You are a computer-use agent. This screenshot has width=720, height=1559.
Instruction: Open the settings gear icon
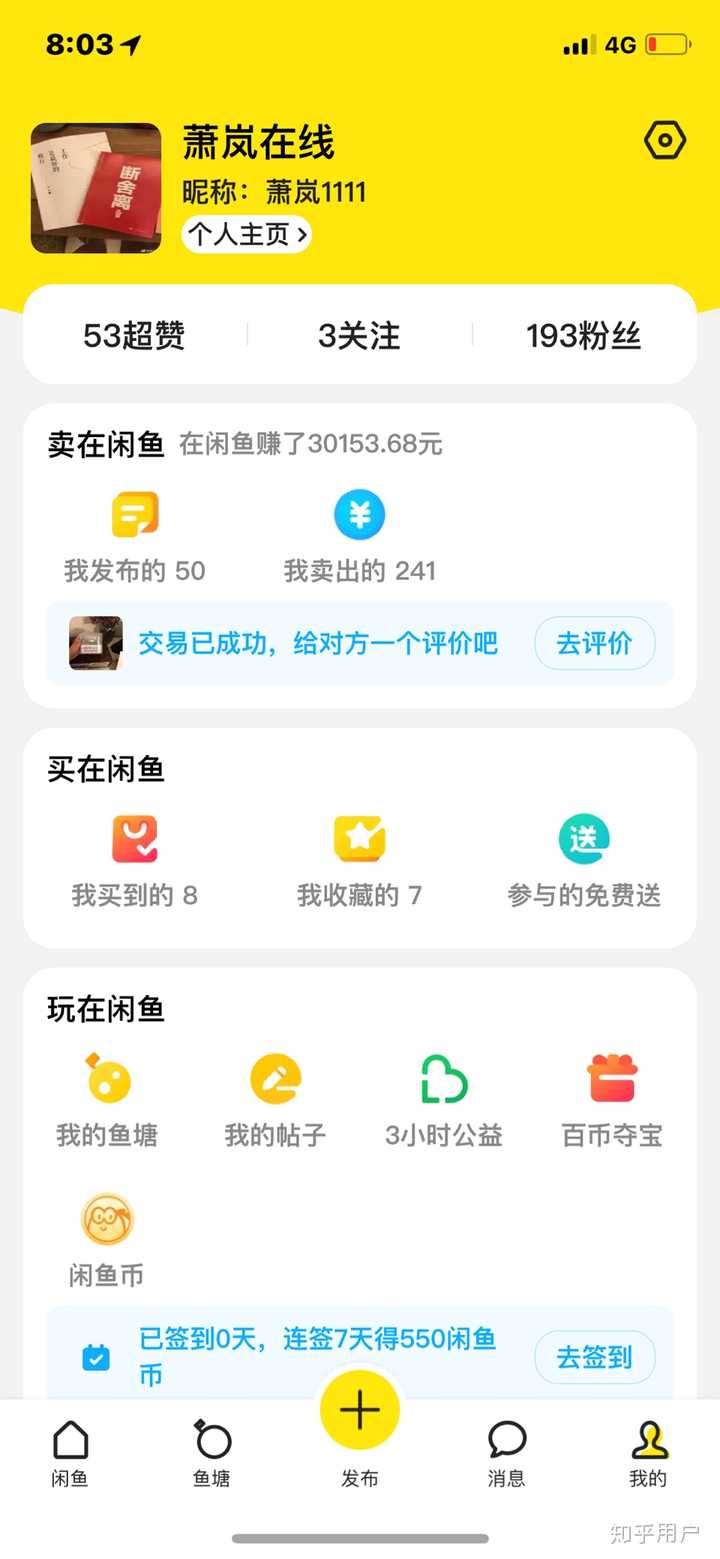click(664, 141)
